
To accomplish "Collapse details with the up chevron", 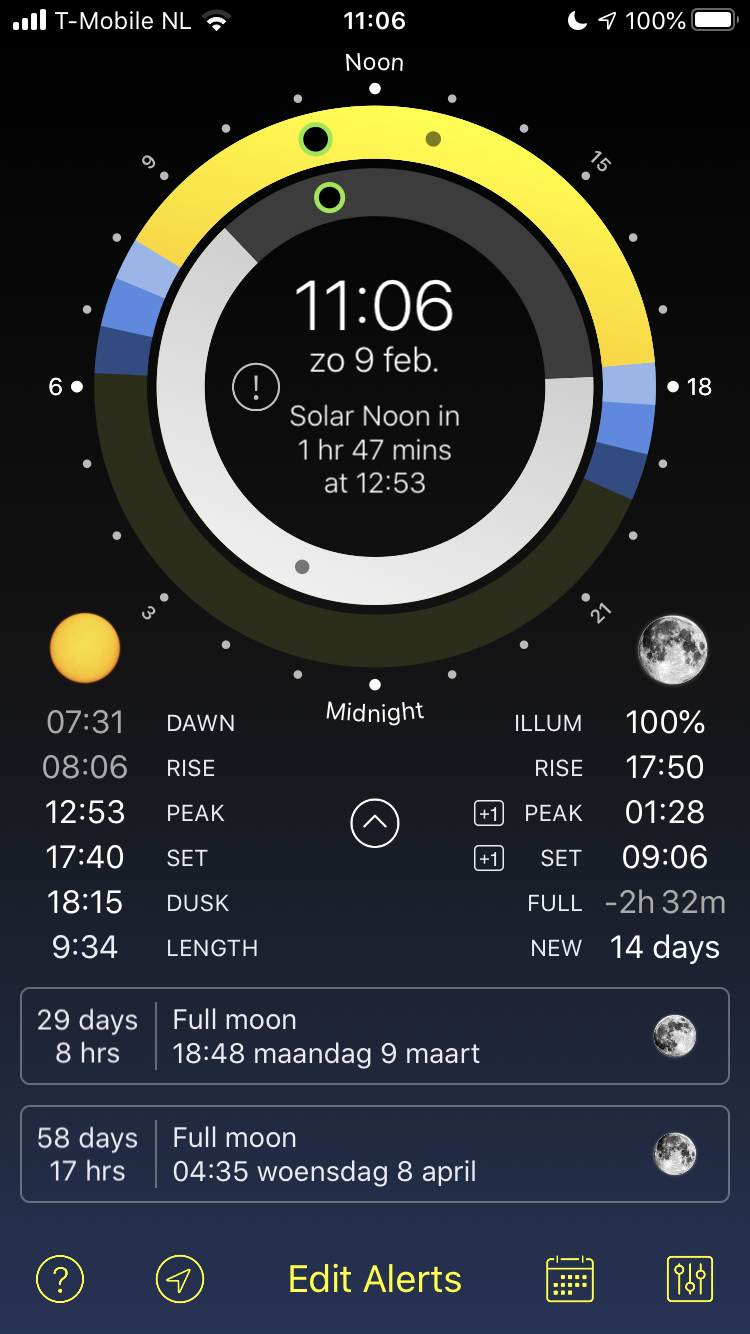I will click(375, 824).
